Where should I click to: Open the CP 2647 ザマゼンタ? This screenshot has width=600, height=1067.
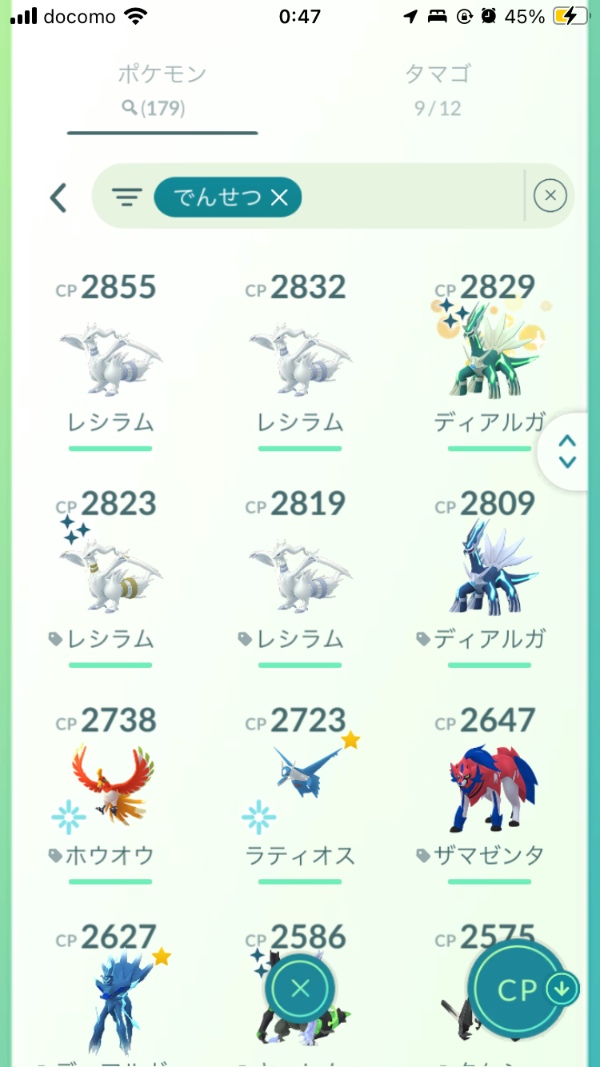coord(489,792)
